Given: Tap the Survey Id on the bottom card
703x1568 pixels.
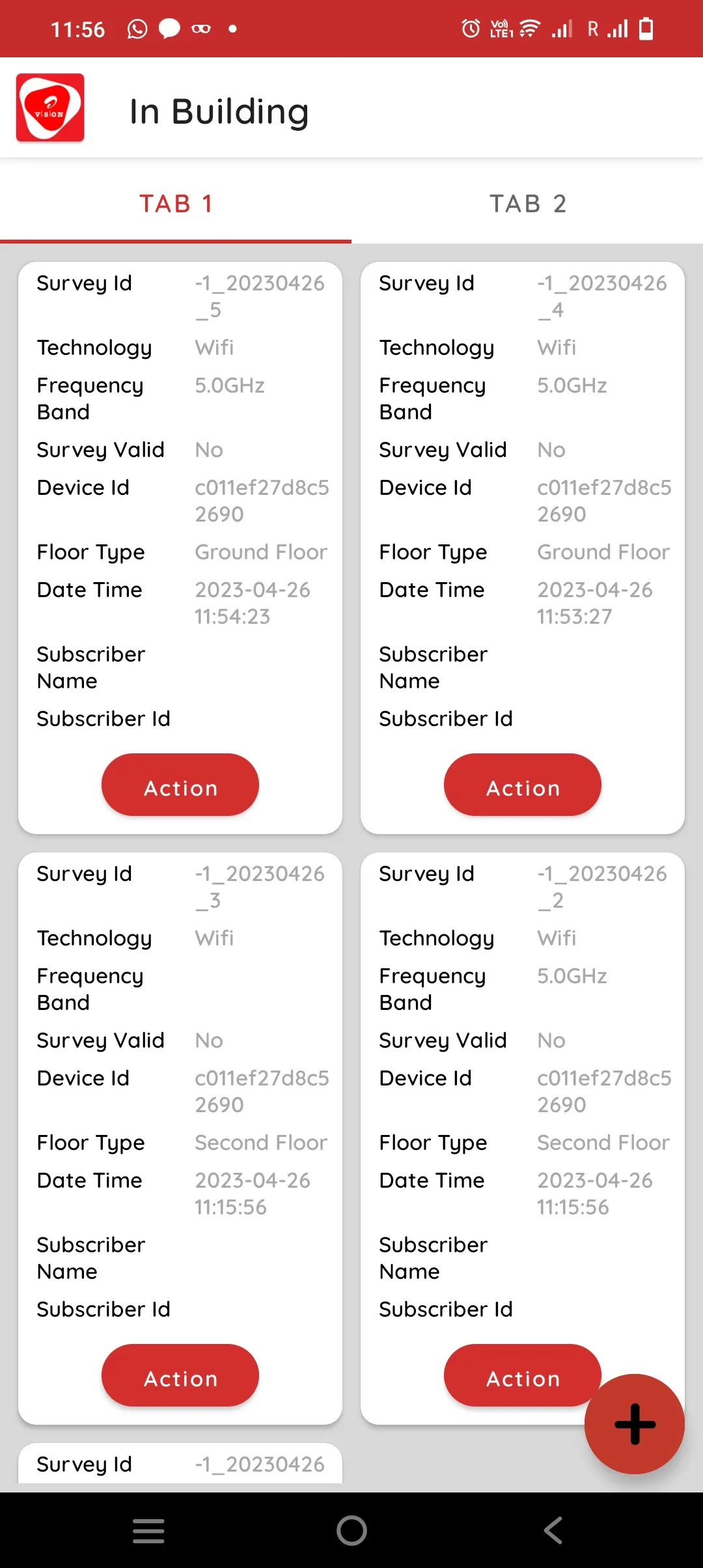Looking at the screenshot, I should pos(85,1464).
